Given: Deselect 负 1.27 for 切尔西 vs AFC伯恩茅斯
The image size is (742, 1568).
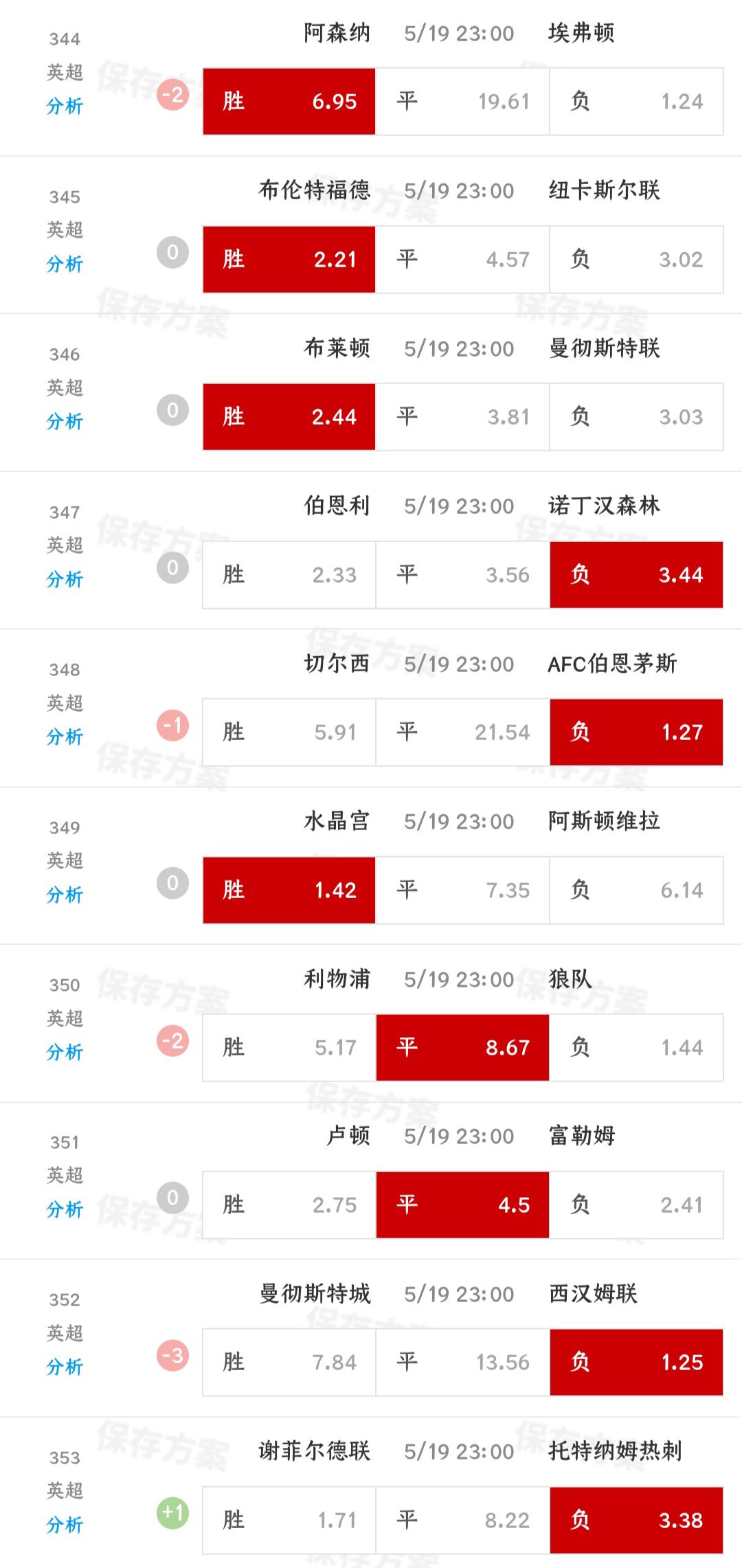Looking at the screenshot, I should tap(636, 732).
